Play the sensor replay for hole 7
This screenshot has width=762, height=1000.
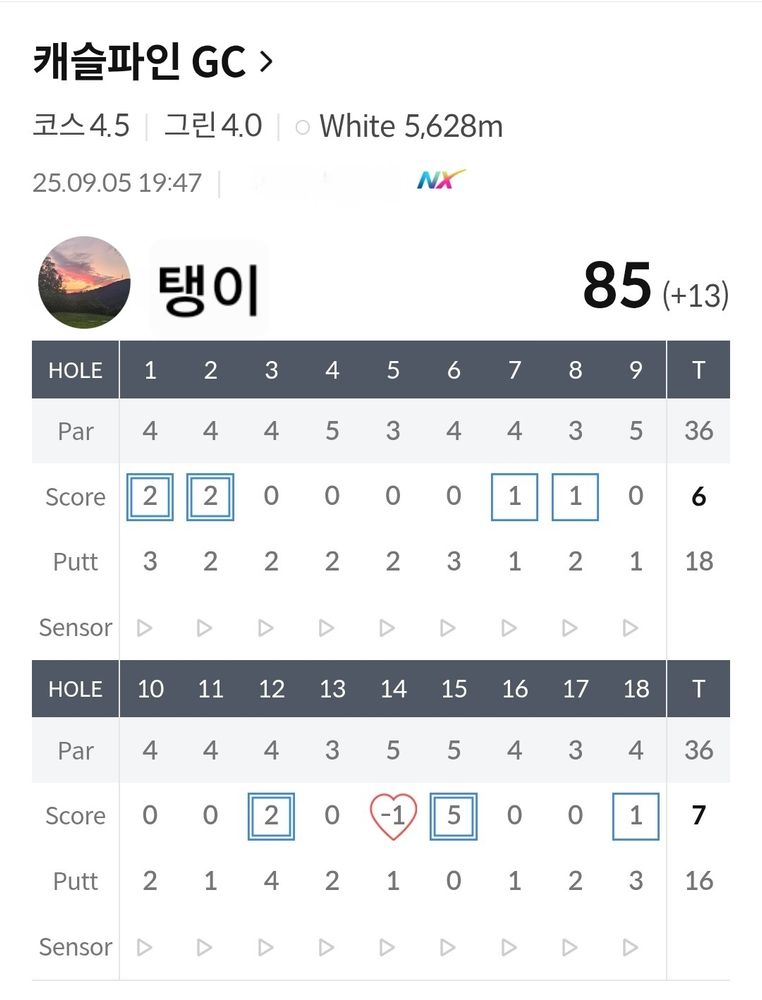(509, 628)
